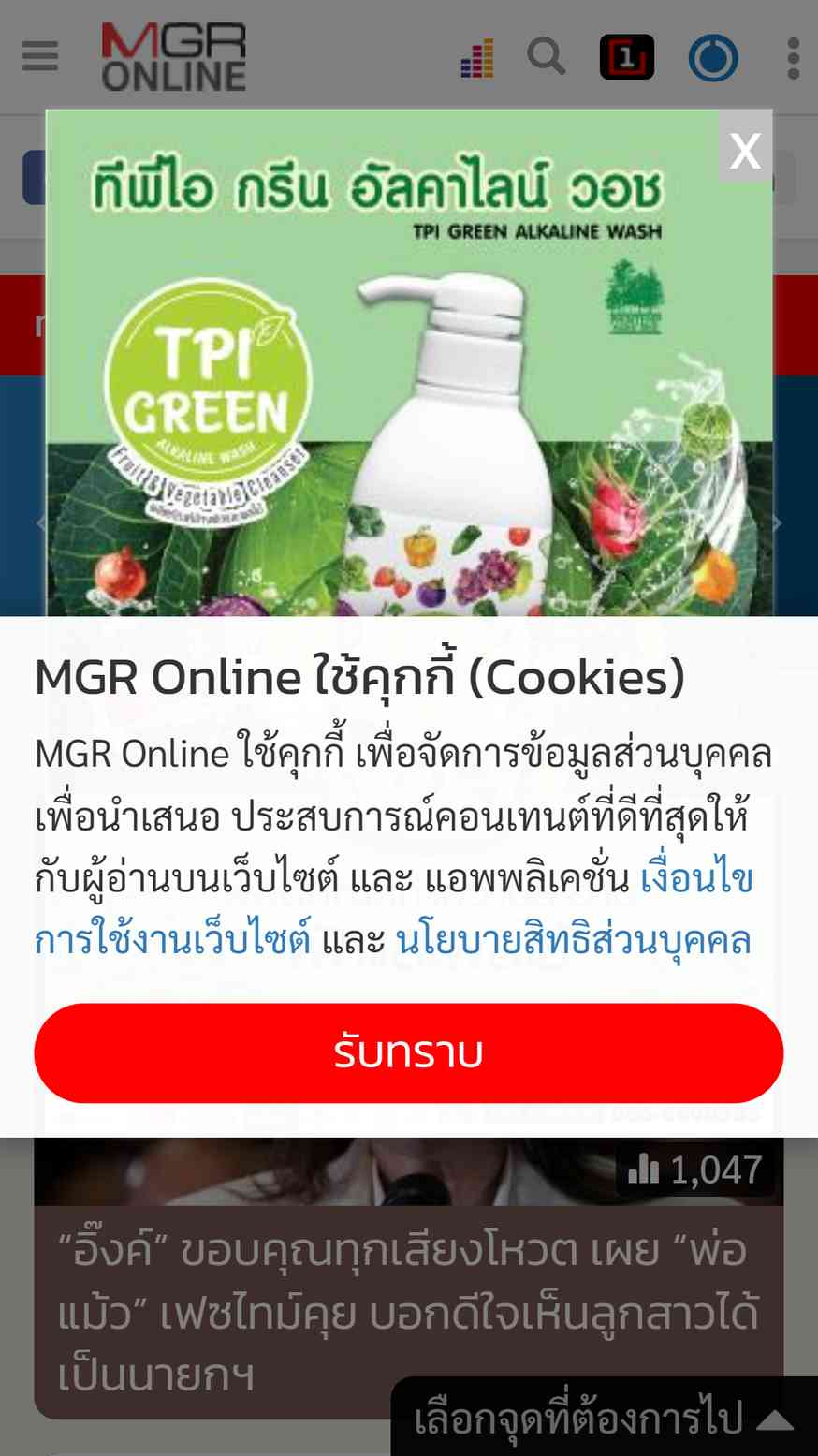
Task: Open the overflow menu
Action: pyautogui.click(x=793, y=58)
